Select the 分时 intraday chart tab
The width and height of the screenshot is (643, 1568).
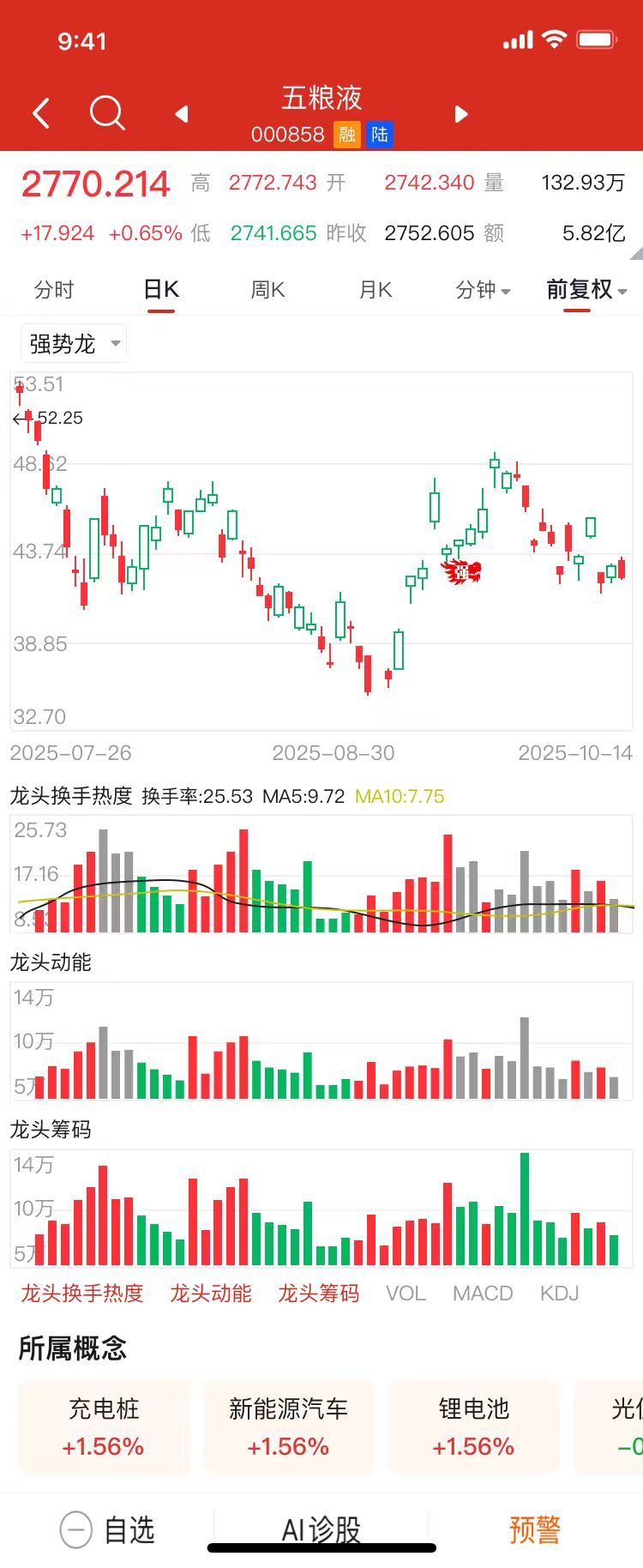[x=54, y=290]
